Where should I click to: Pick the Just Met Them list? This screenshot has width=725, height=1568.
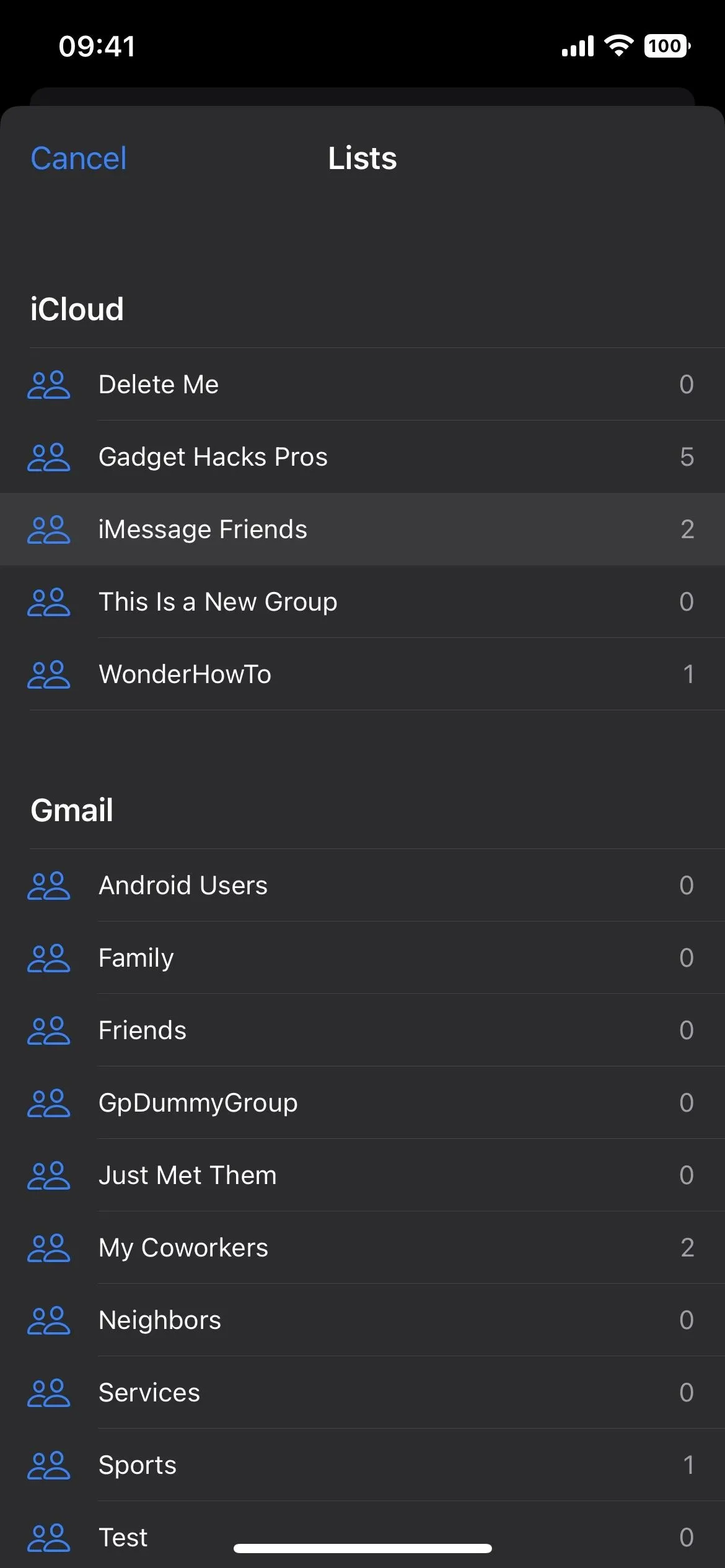(x=362, y=1175)
